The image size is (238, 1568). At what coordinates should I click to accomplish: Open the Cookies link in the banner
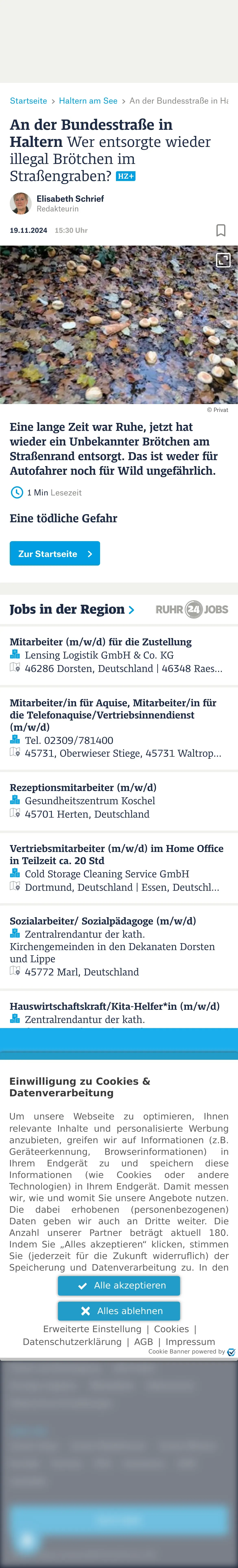pyautogui.click(x=171, y=1329)
